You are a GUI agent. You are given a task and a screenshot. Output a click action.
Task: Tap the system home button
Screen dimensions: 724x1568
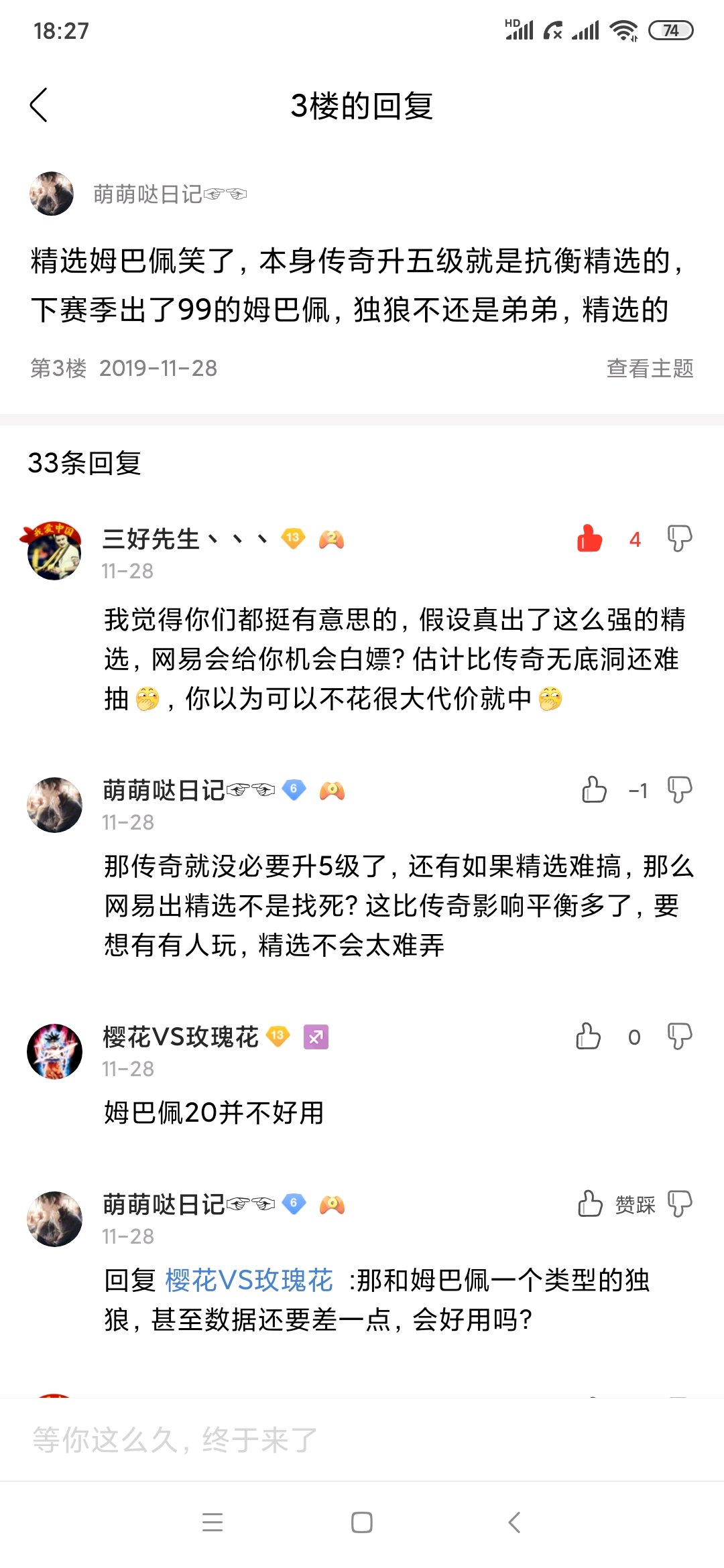coord(362,1522)
